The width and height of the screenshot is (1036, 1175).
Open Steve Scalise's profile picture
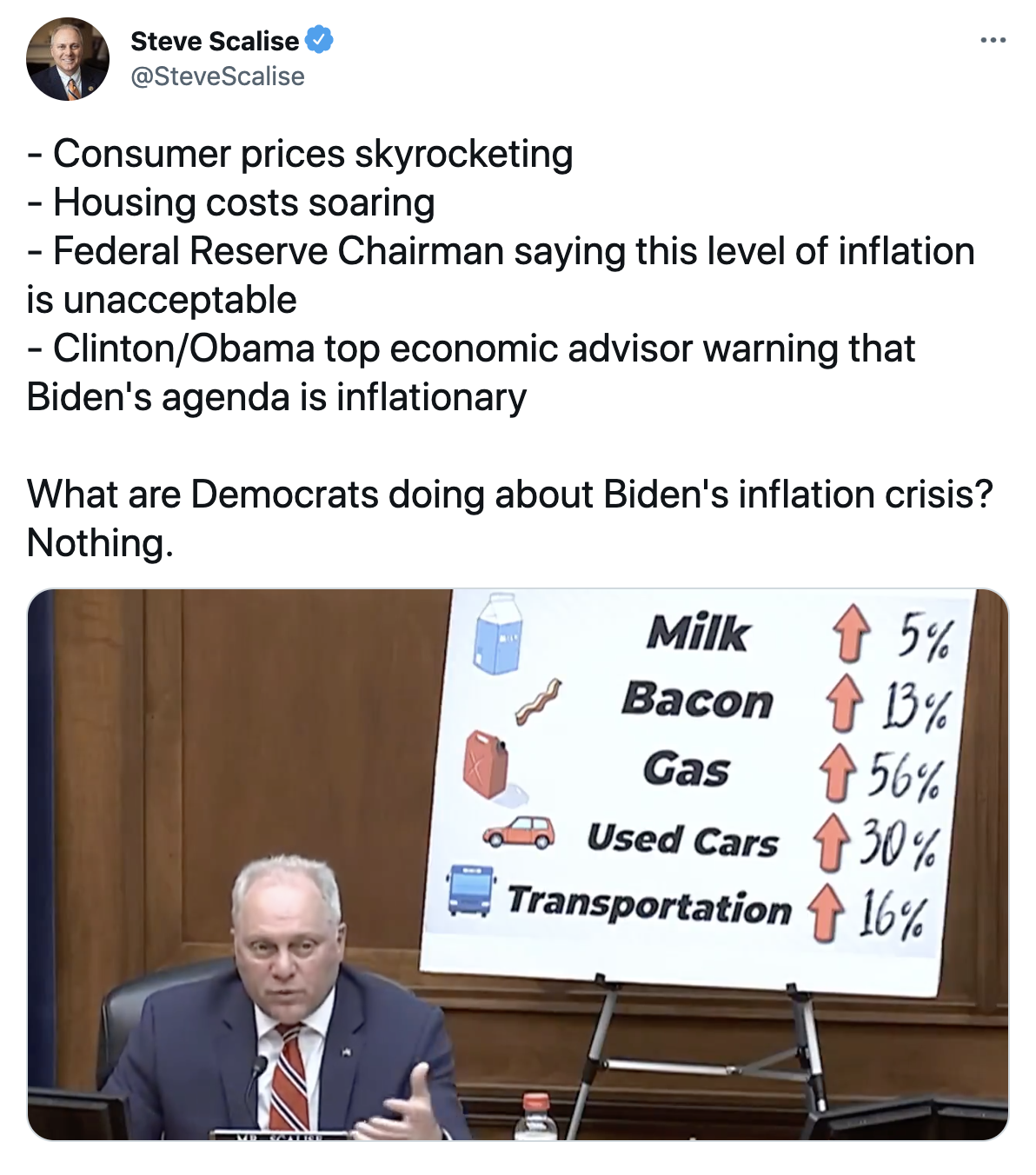pos(68,59)
